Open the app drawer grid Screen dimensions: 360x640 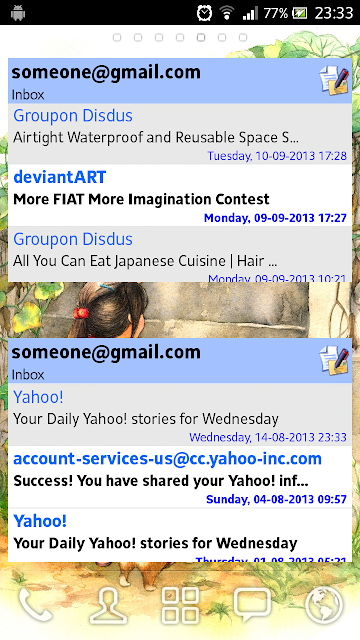click(180, 605)
